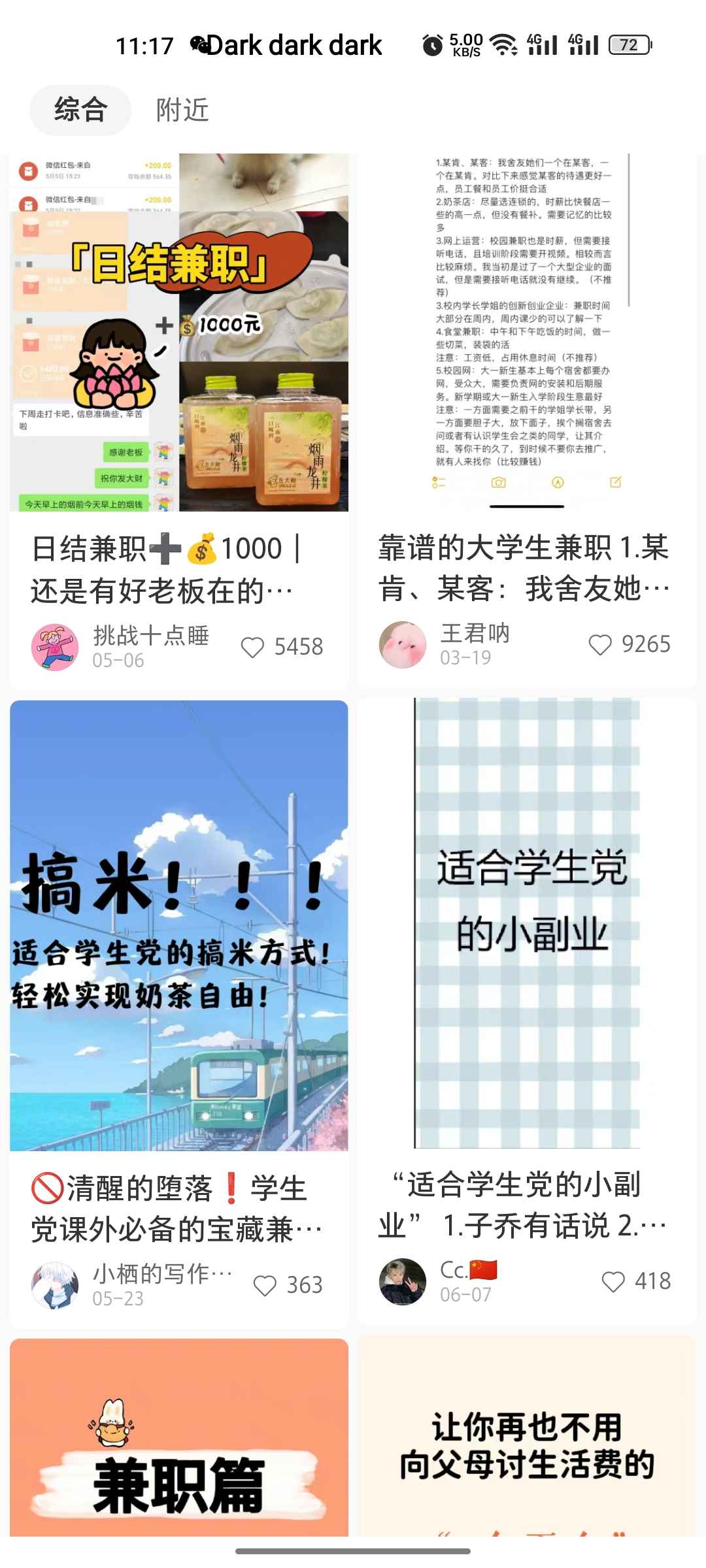Open the 靠谱的大学生兼职 post
This screenshot has width=706, height=1568.
tap(526, 333)
